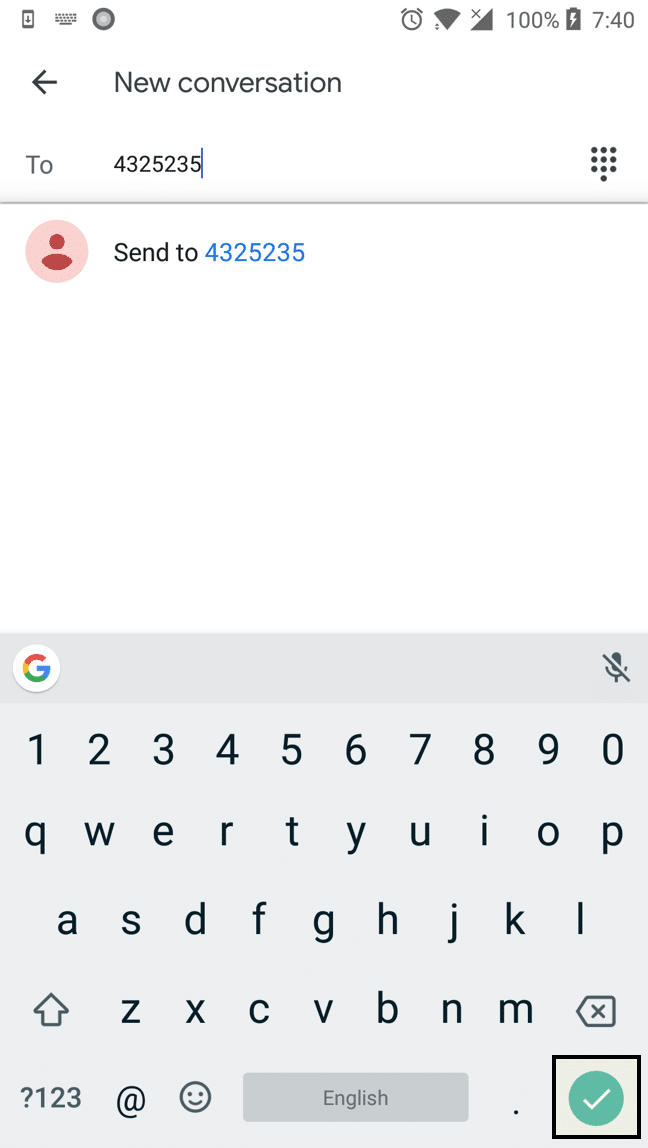Go back from New conversation

tap(44, 82)
